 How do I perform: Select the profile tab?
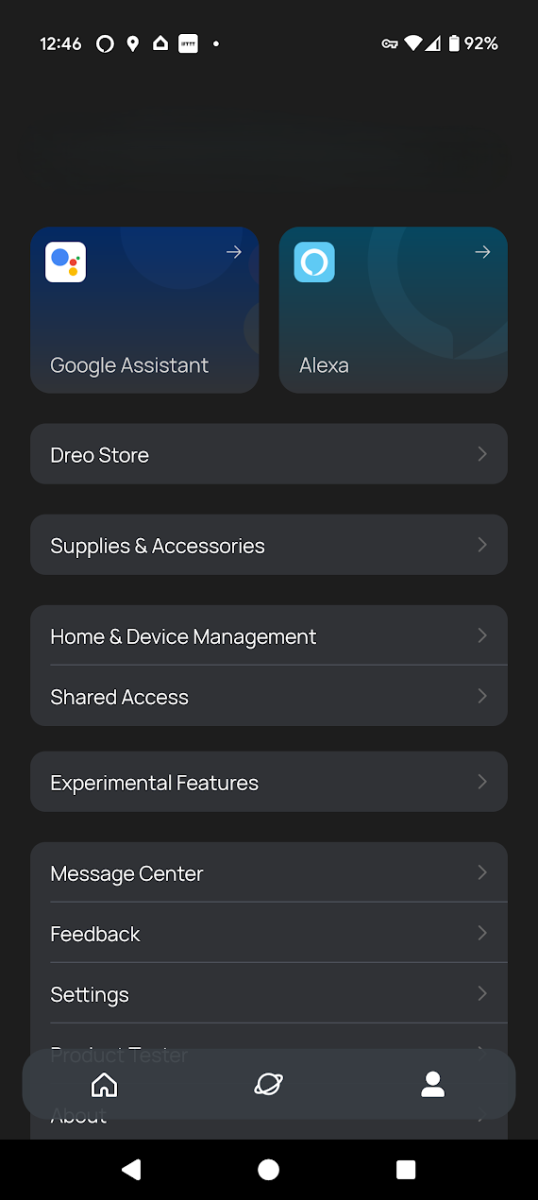433,1084
